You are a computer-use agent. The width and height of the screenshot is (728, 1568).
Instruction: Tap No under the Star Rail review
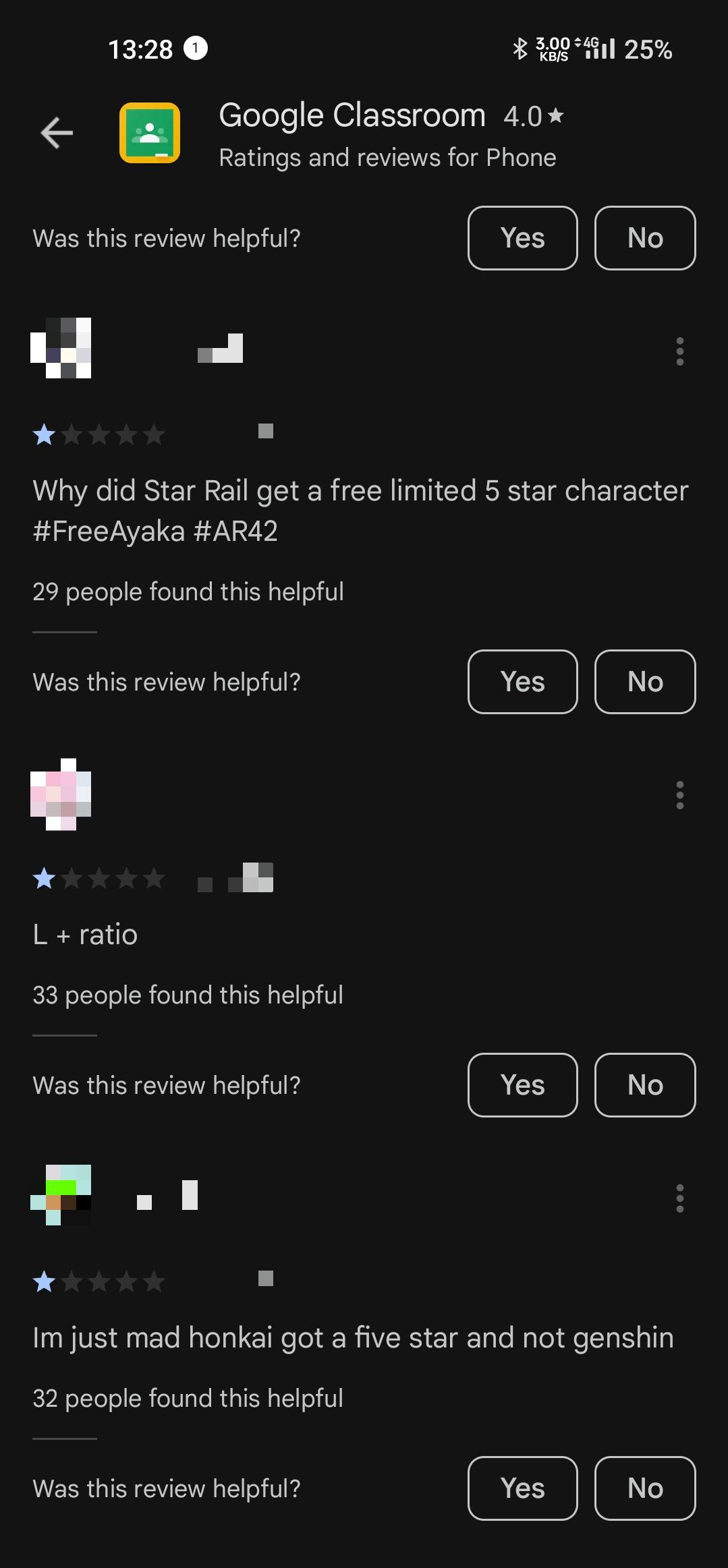[644, 682]
